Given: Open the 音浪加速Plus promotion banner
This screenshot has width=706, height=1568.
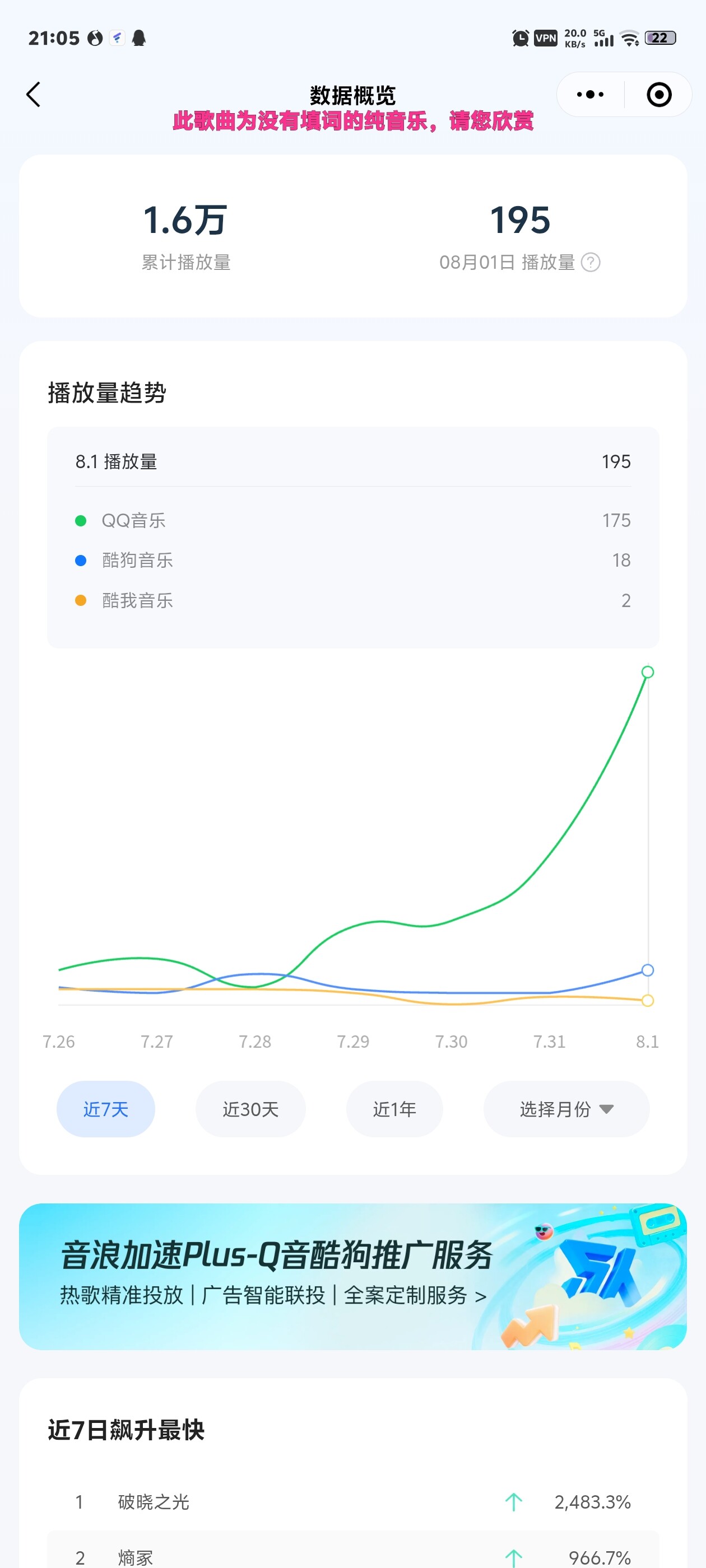Looking at the screenshot, I should click(352, 1276).
